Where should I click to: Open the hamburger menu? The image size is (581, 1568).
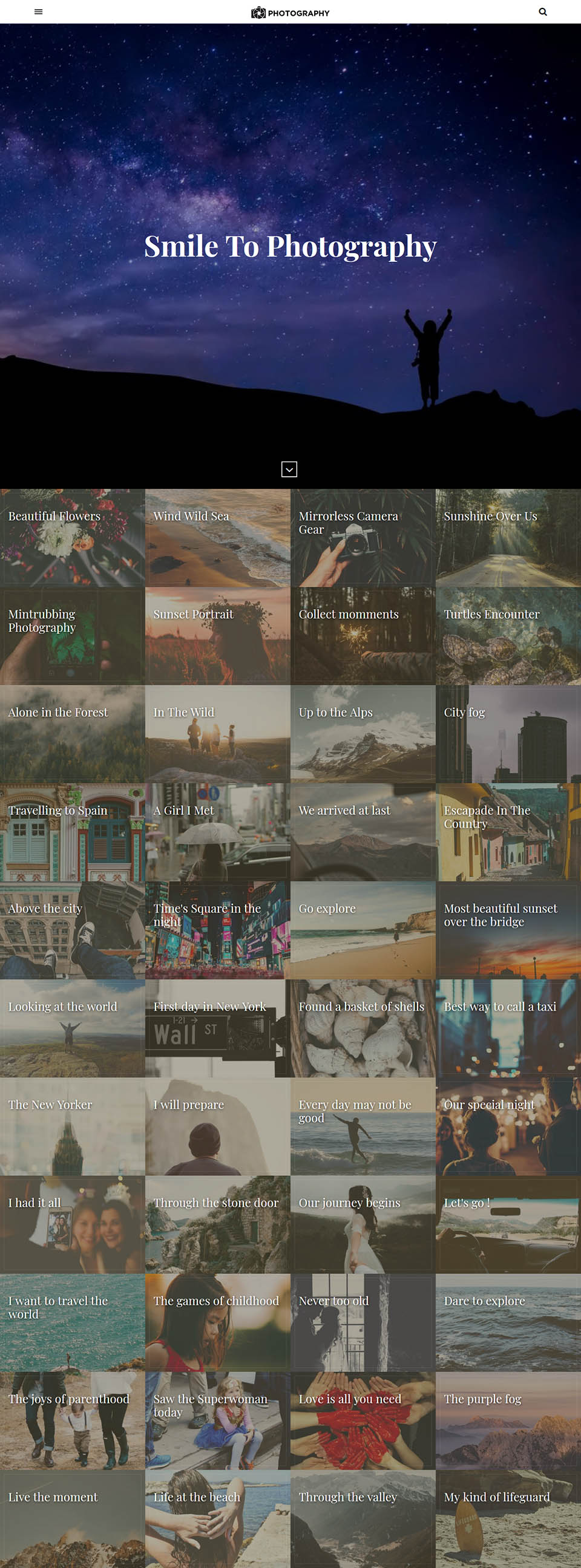38,11
